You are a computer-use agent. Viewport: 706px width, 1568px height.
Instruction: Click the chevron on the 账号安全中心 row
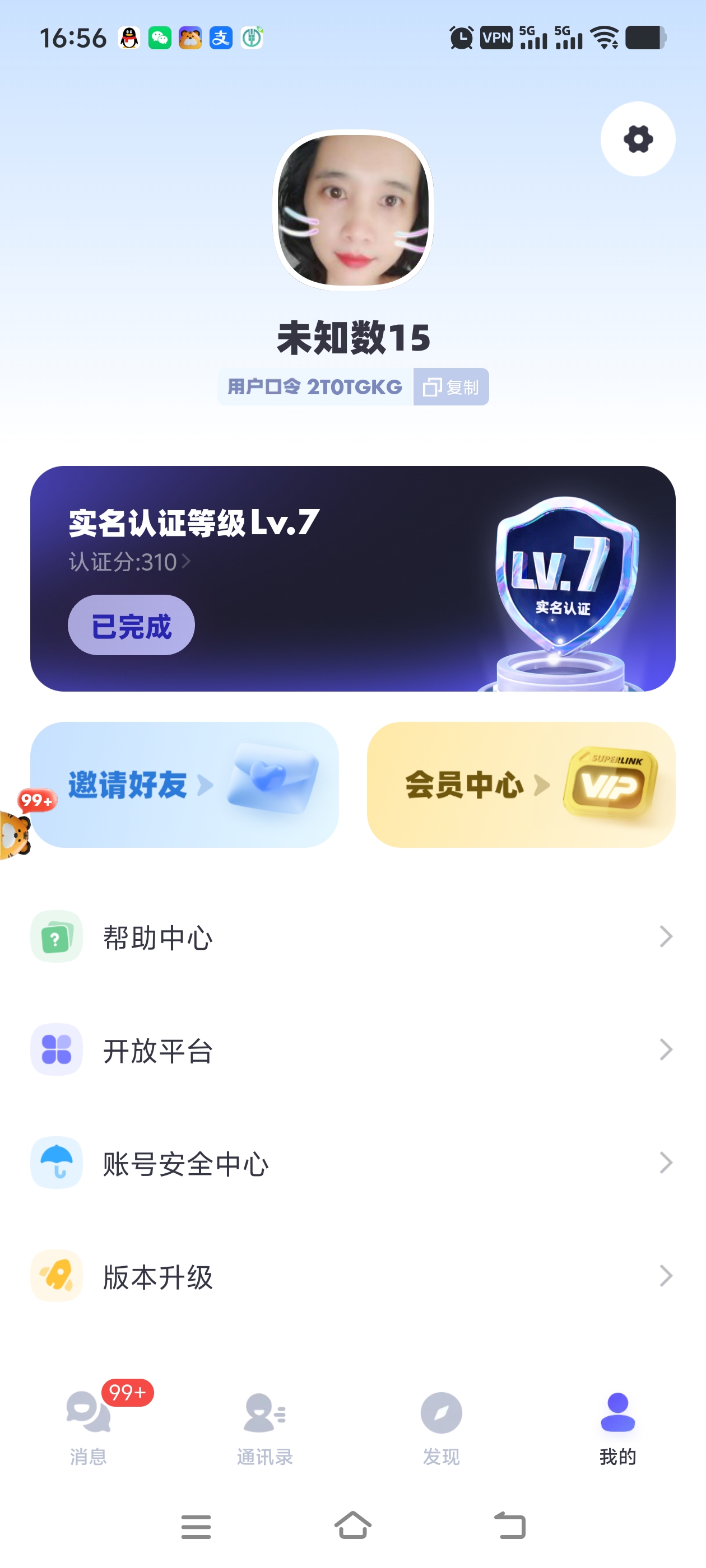[x=666, y=1163]
